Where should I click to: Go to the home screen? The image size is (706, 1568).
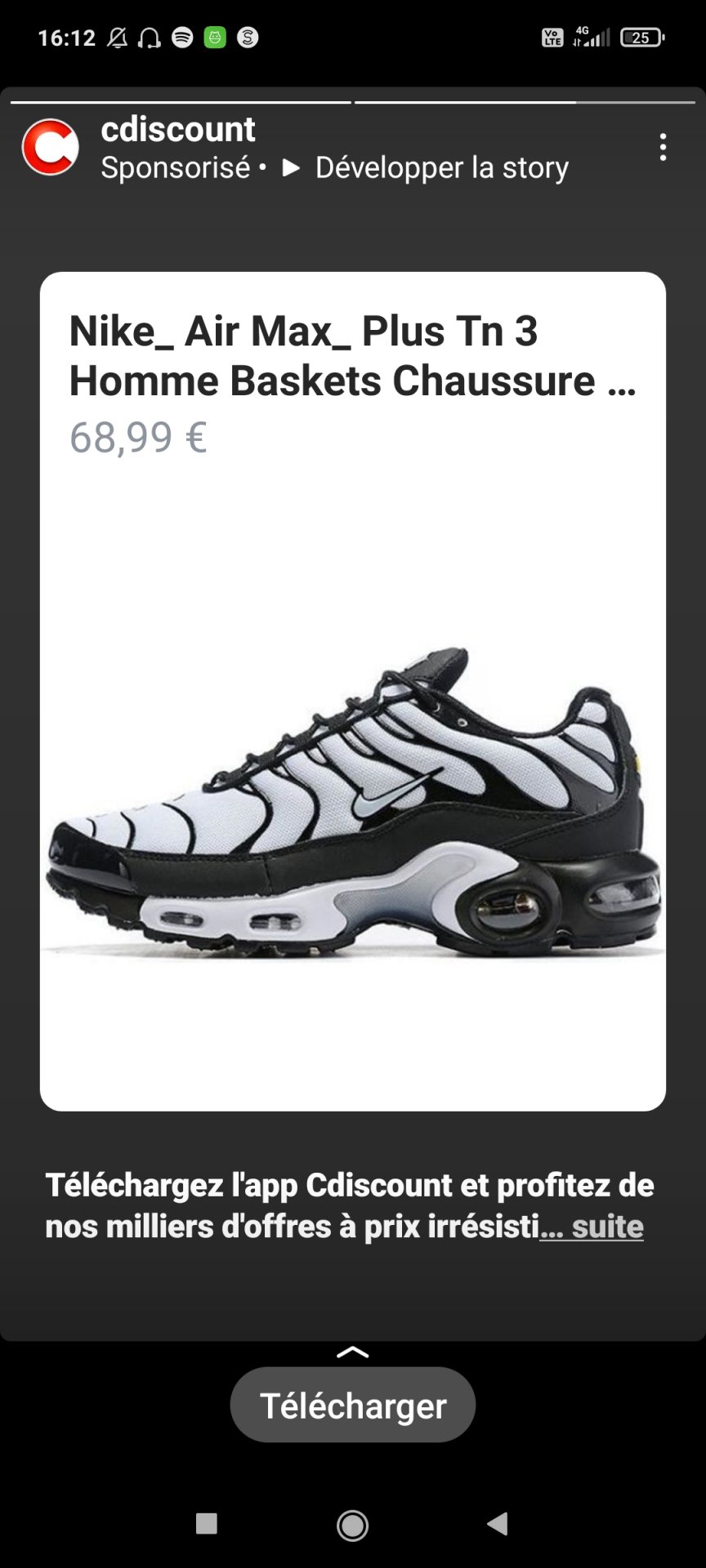353,1525
